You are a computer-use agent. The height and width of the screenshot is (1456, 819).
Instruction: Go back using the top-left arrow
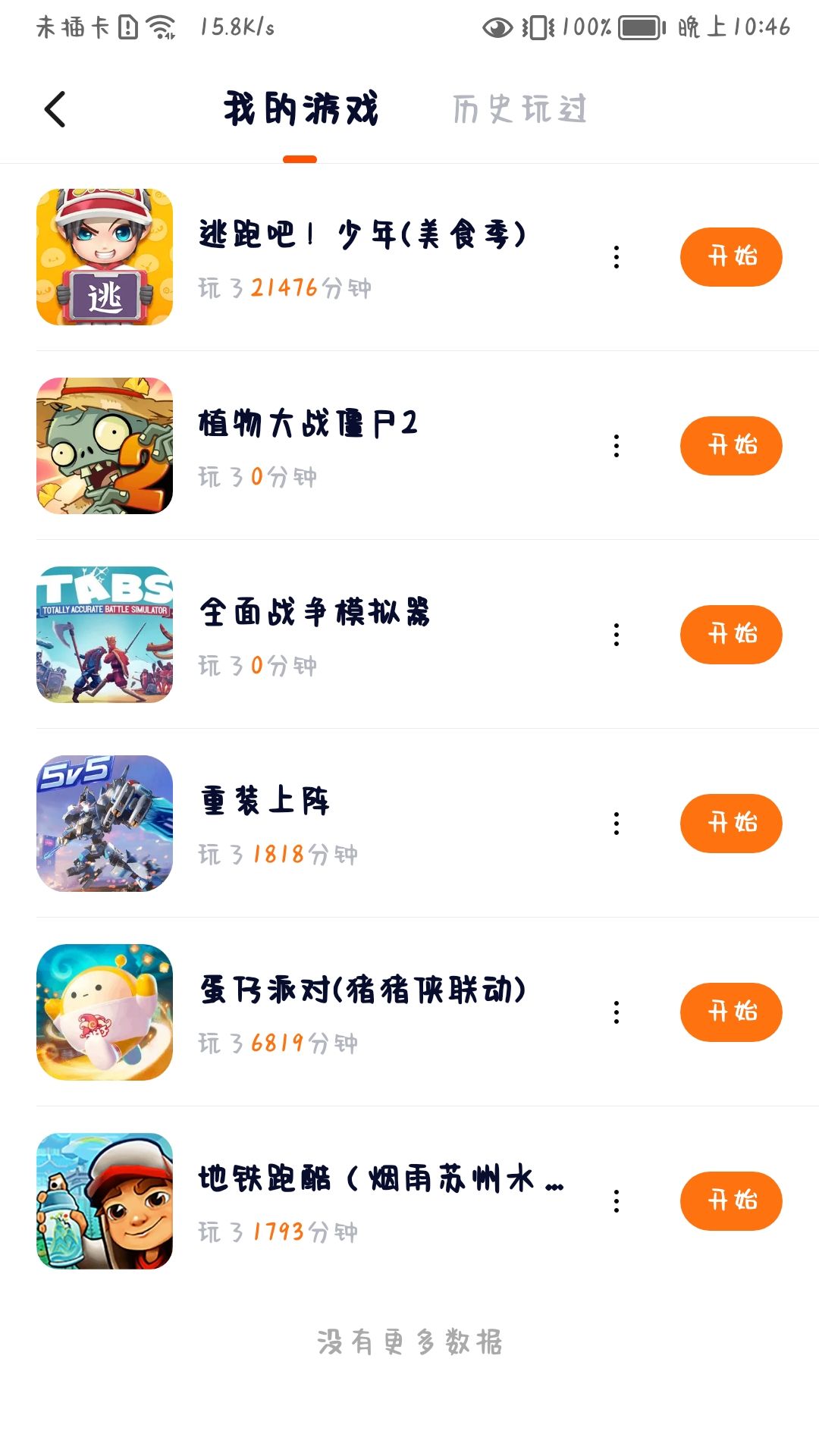(55, 109)
